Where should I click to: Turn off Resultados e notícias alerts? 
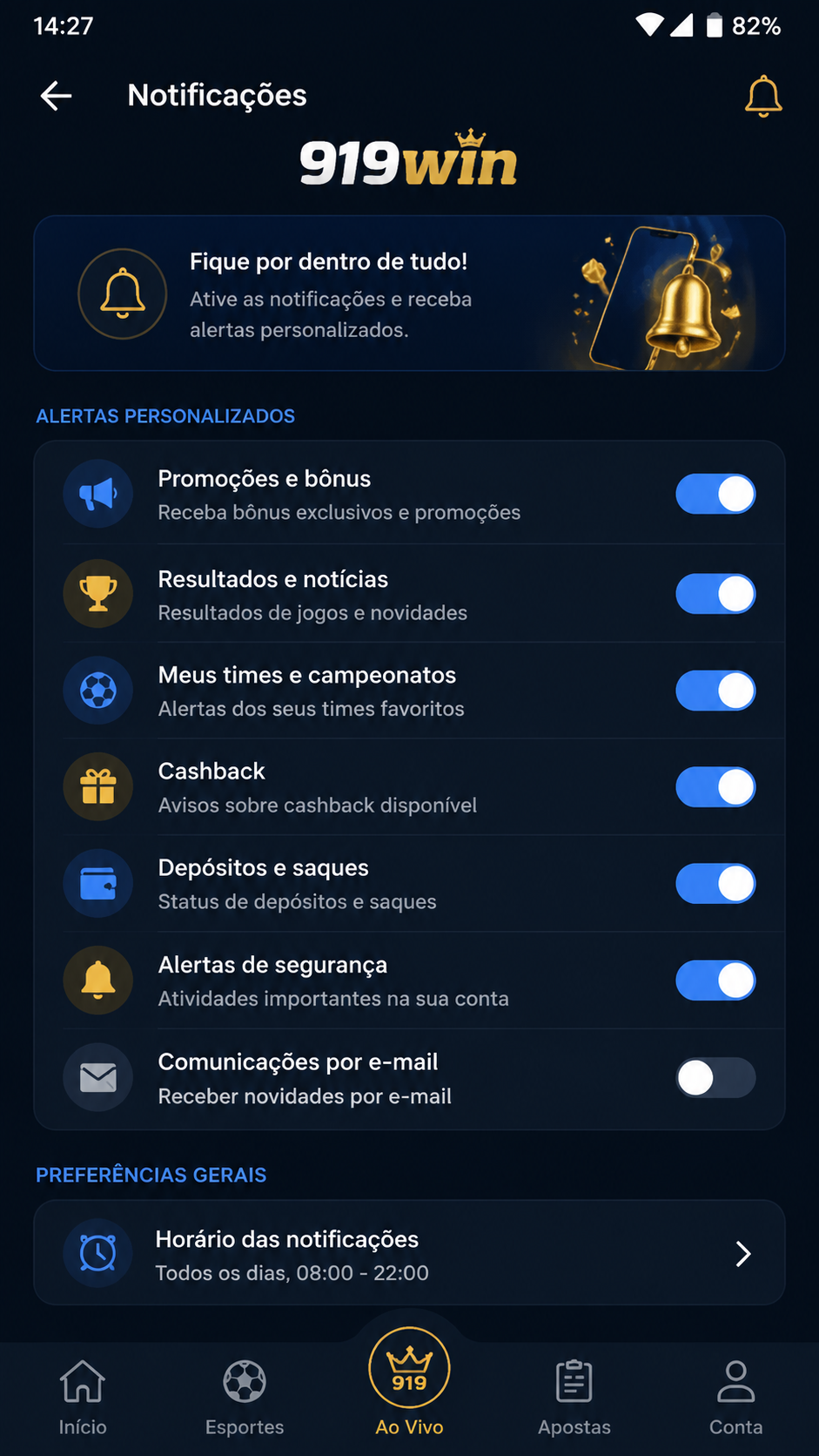point(715,594)
